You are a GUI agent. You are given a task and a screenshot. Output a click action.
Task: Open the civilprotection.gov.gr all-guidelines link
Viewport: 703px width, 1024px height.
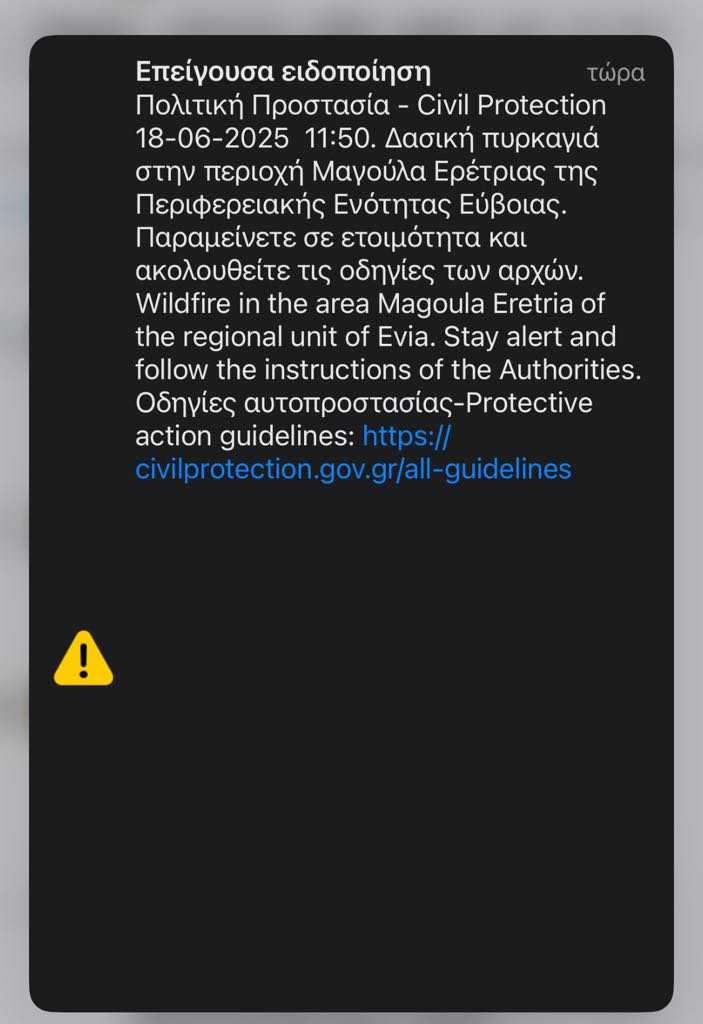click(x=353, y=469)
